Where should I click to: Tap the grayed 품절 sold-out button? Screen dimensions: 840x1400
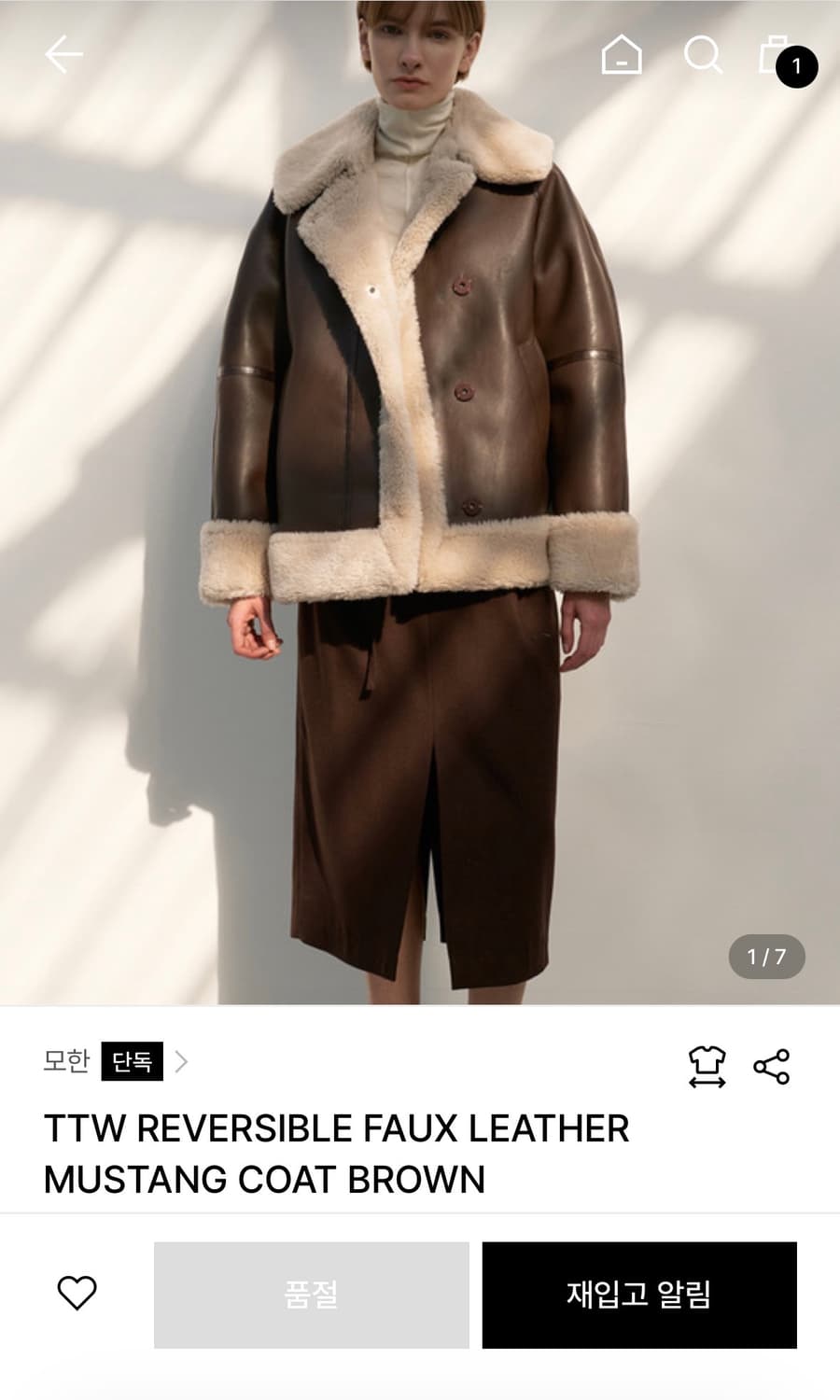(x=312, y=1295)
